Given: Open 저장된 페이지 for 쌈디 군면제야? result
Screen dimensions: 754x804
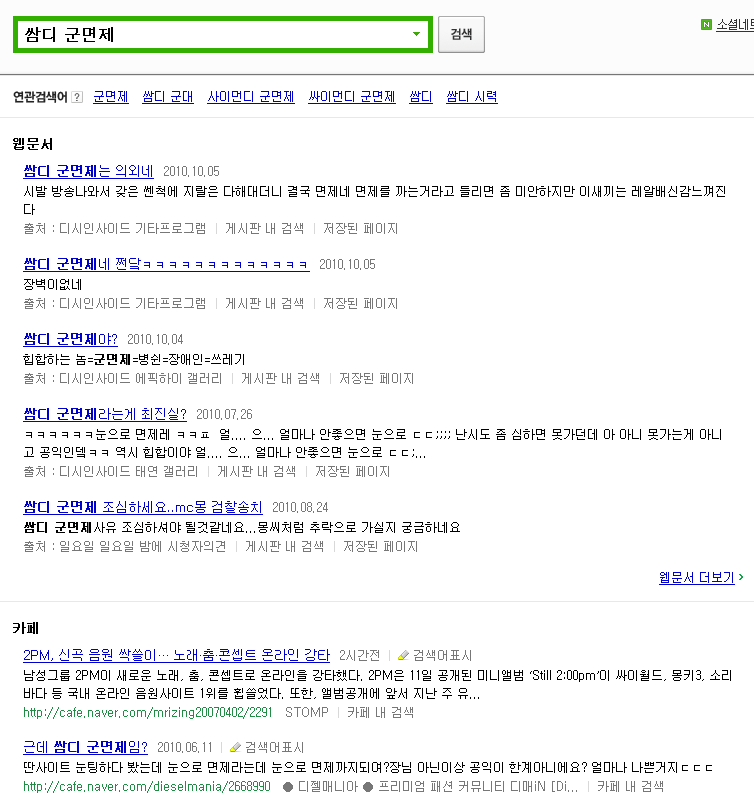Looking at the screenshot, I should [377, 379].
